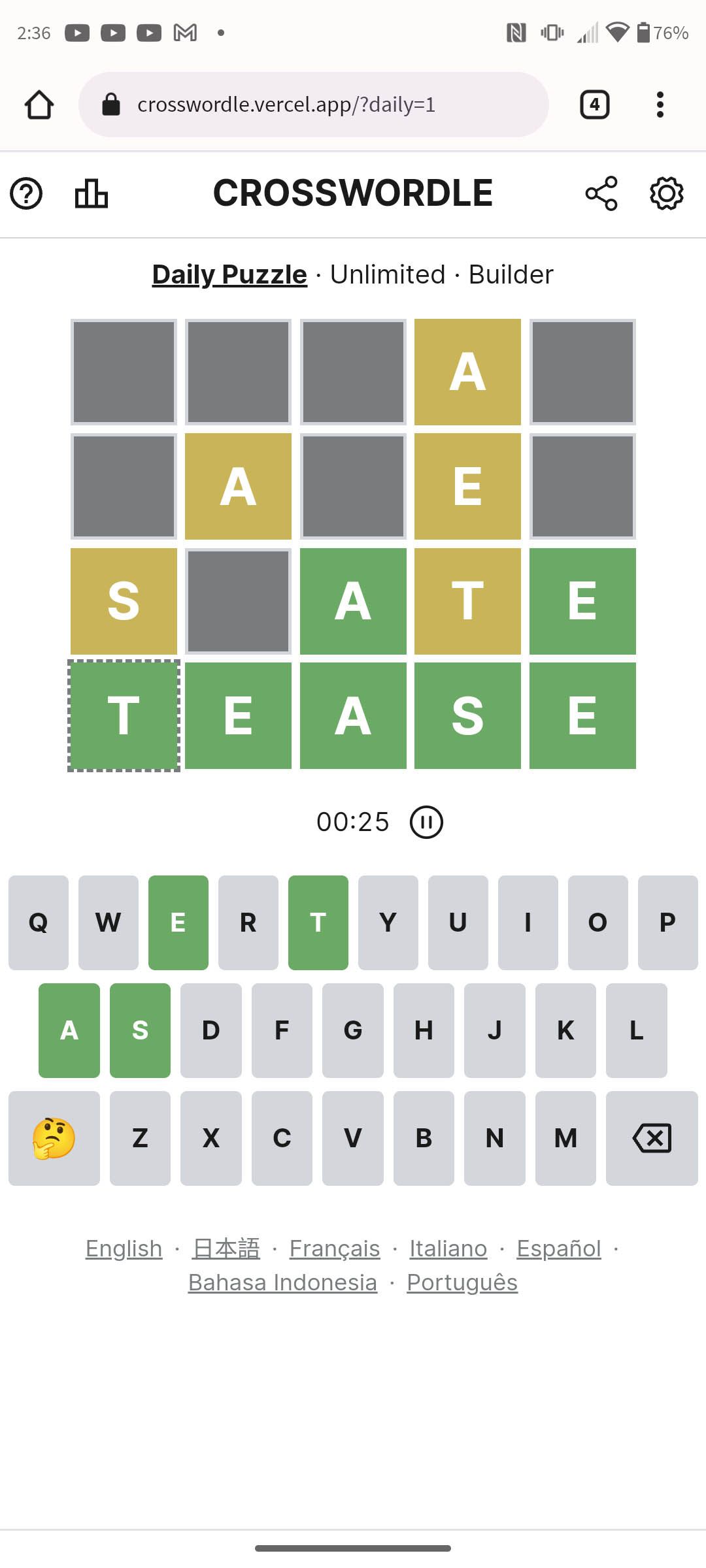Open the Builder mode

coord(511,275)
